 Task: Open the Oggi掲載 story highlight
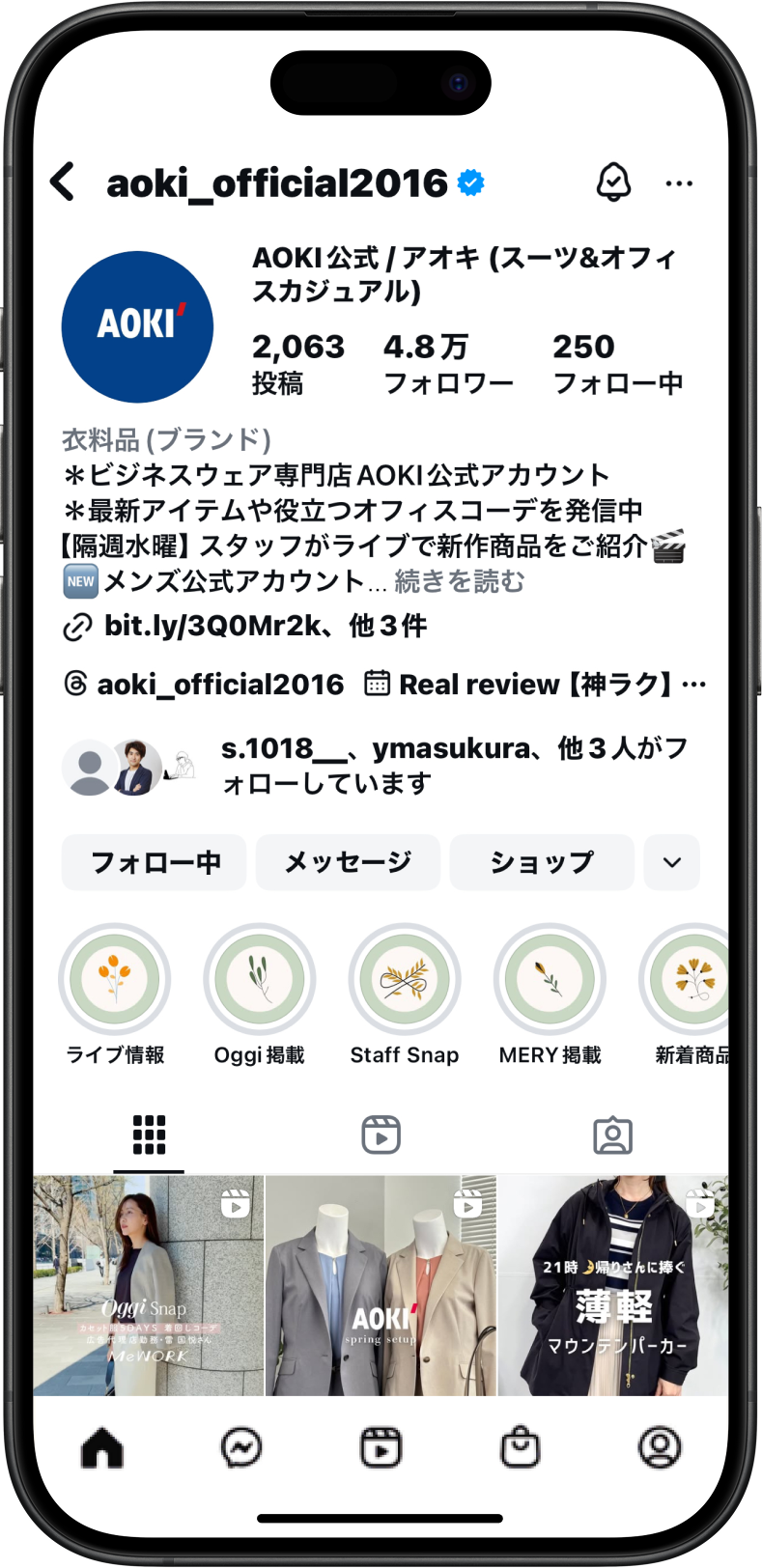[259, 980]
